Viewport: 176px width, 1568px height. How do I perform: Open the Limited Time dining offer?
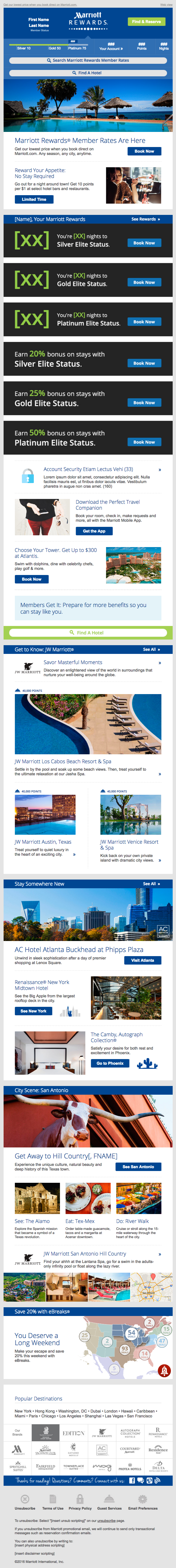point(34,199)
